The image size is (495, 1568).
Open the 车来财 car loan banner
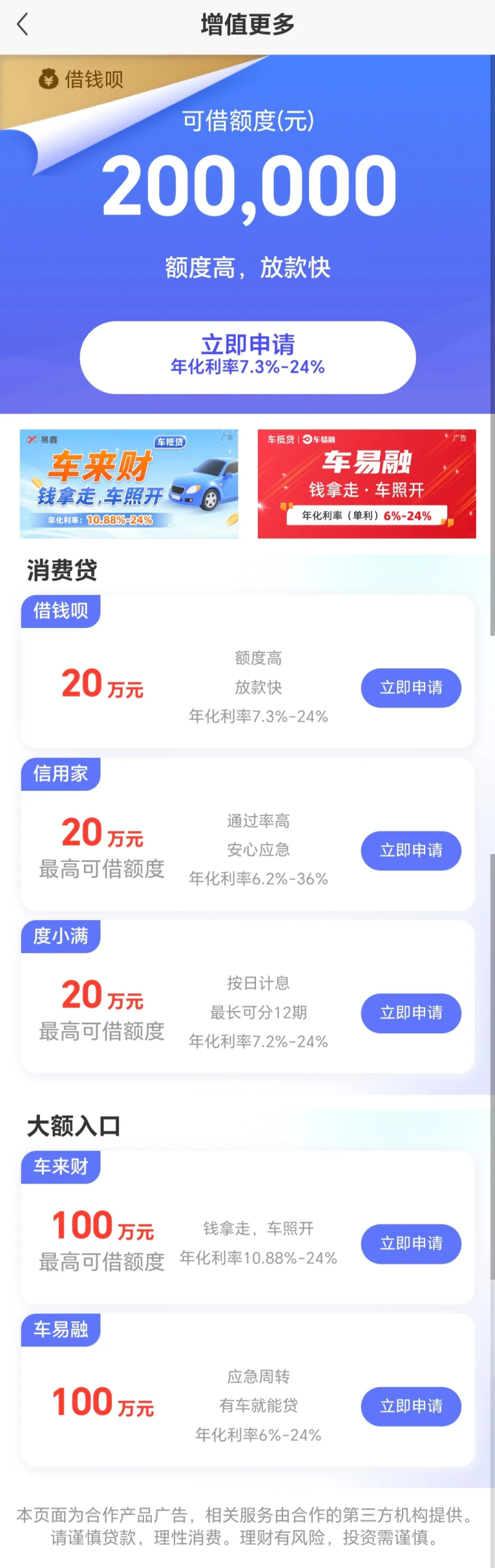pos(129,484)
